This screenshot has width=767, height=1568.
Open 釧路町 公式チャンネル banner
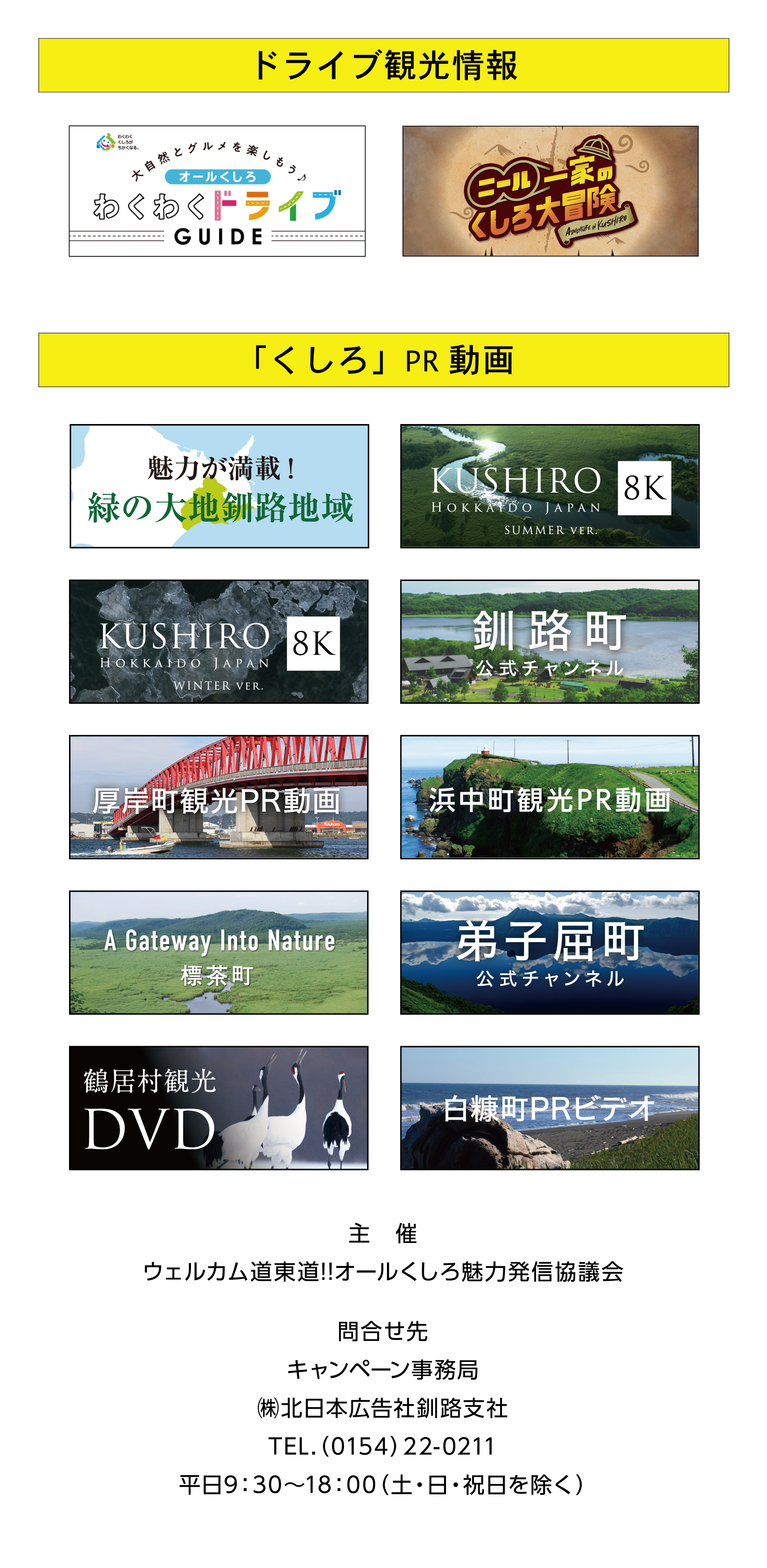(x=549, y=641)
